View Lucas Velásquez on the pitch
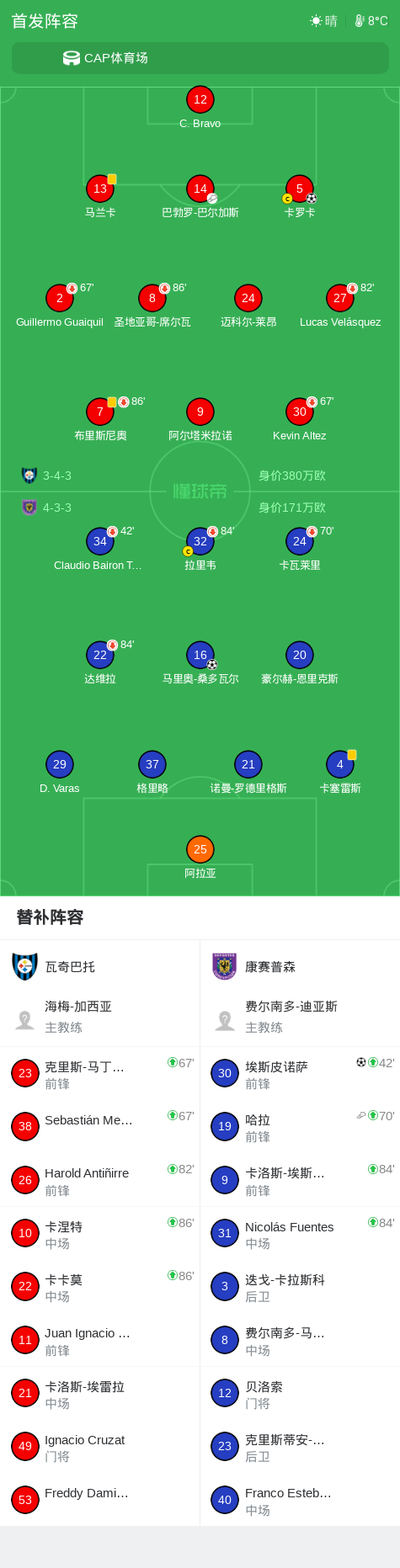400x1568 pixels. tap(340, 306)
